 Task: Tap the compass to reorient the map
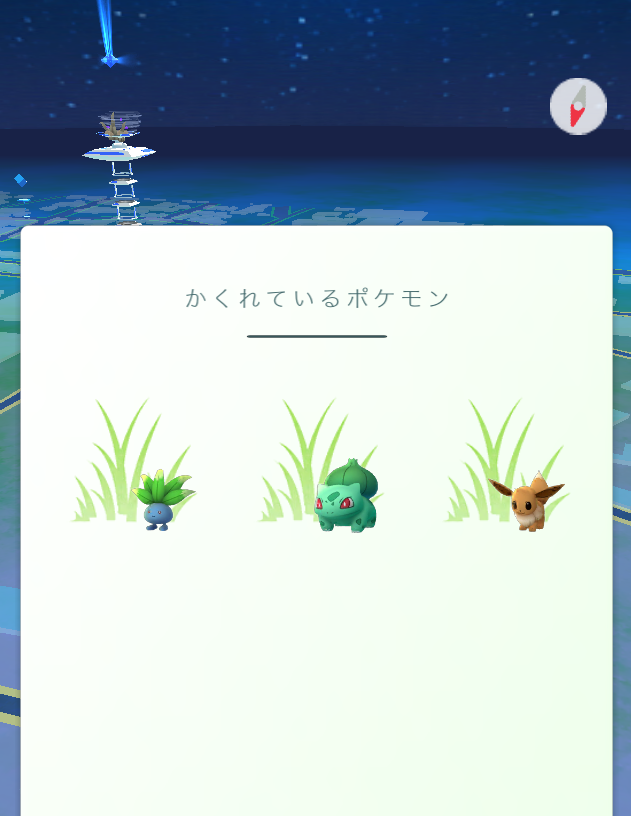pyautogui.click(x=578, y=106)
